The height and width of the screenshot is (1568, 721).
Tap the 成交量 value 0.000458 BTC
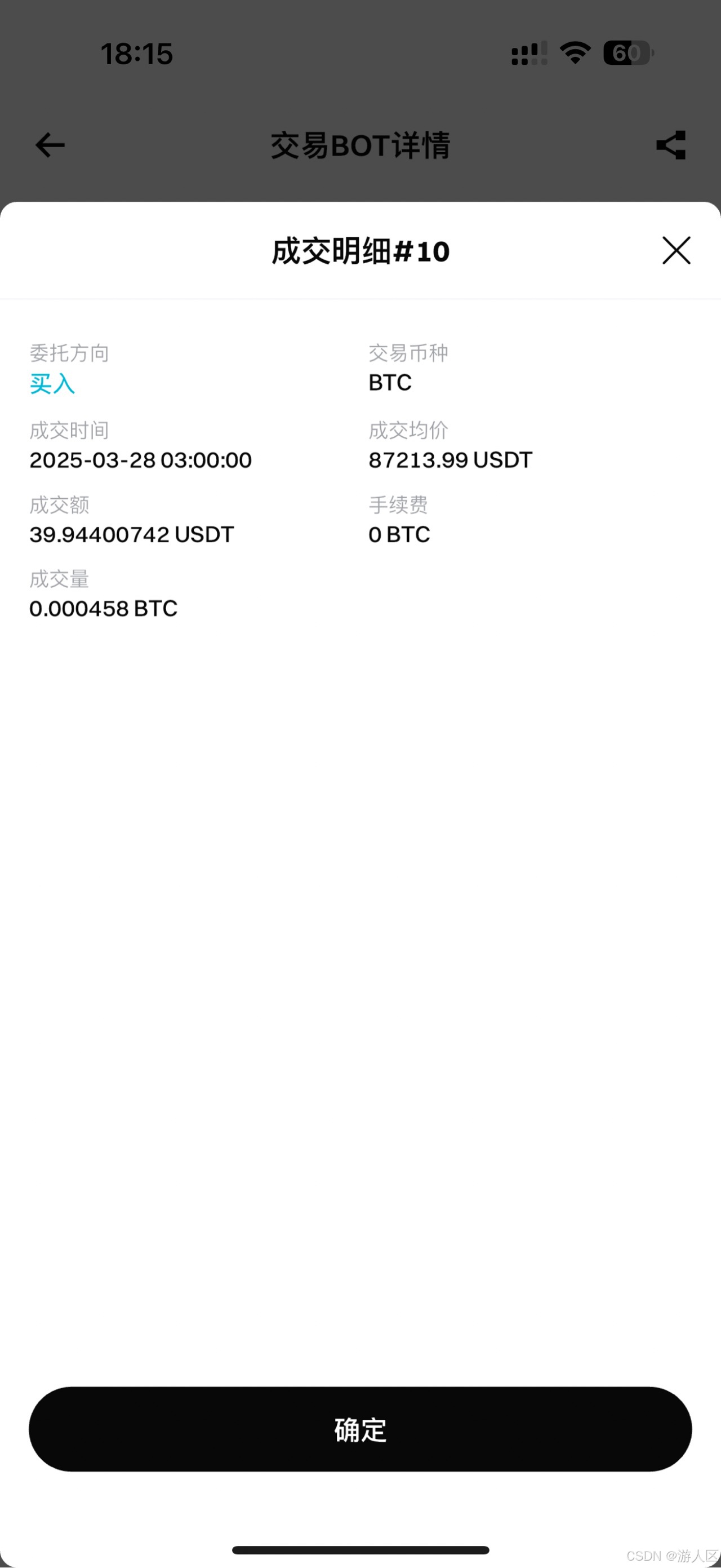tap(104, 608)
